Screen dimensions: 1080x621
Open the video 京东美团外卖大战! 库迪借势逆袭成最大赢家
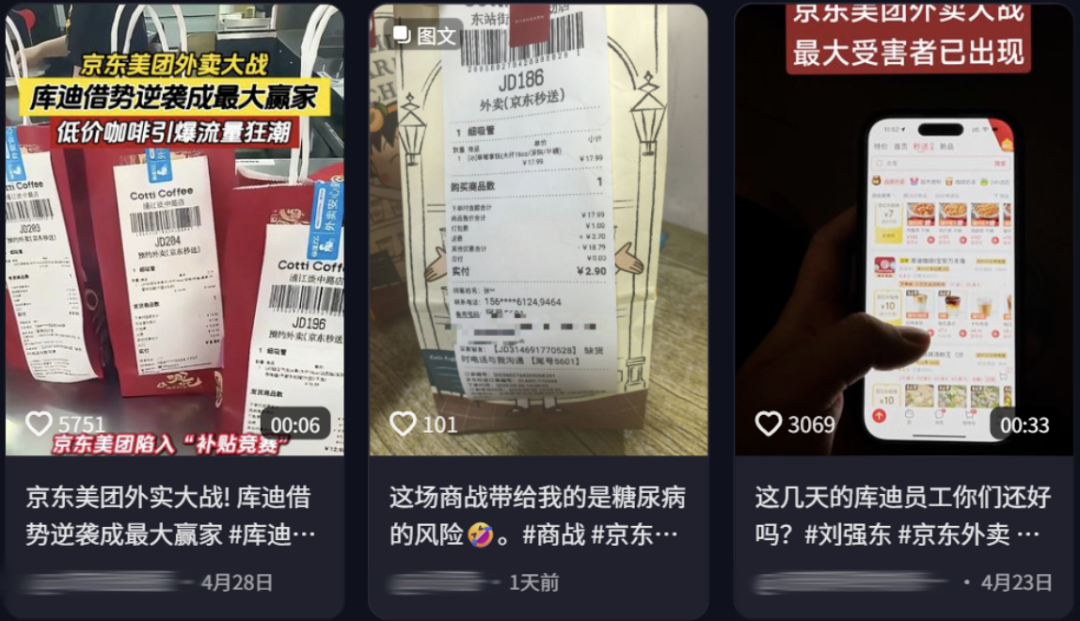point(174,230)
